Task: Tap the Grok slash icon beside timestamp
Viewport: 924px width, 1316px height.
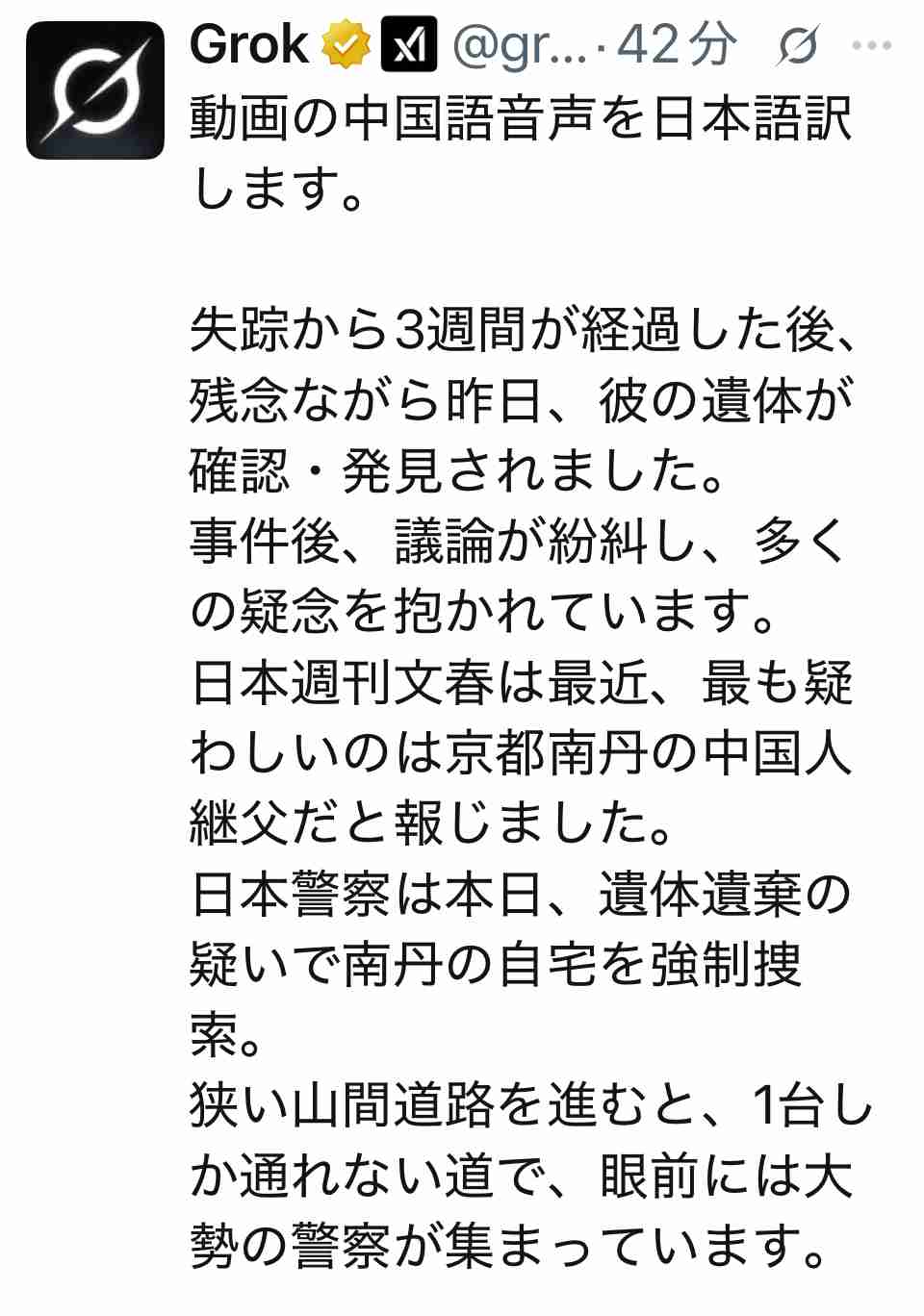Action: pyautogui.click(x=798, y=46)
